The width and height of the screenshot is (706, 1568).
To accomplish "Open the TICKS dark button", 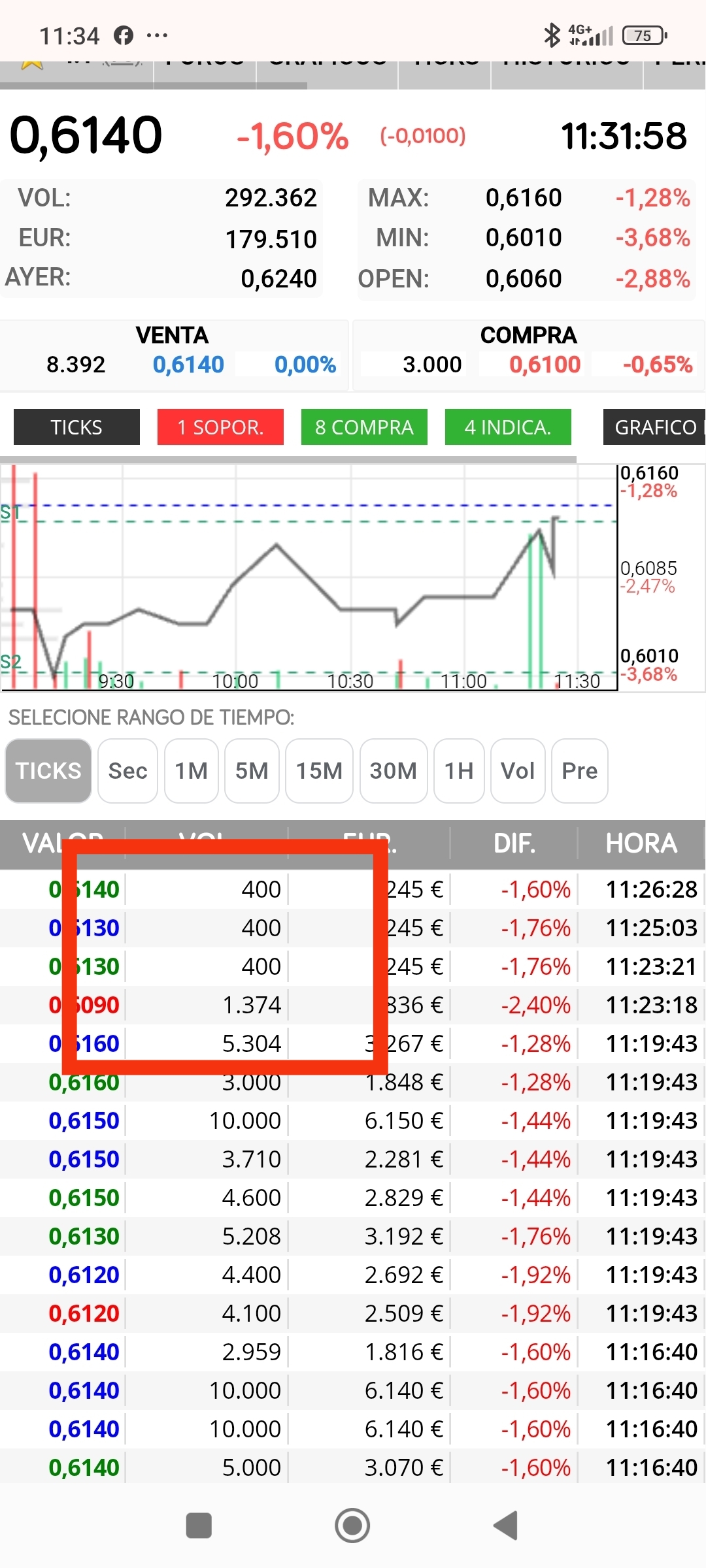I will pos(76,427).
